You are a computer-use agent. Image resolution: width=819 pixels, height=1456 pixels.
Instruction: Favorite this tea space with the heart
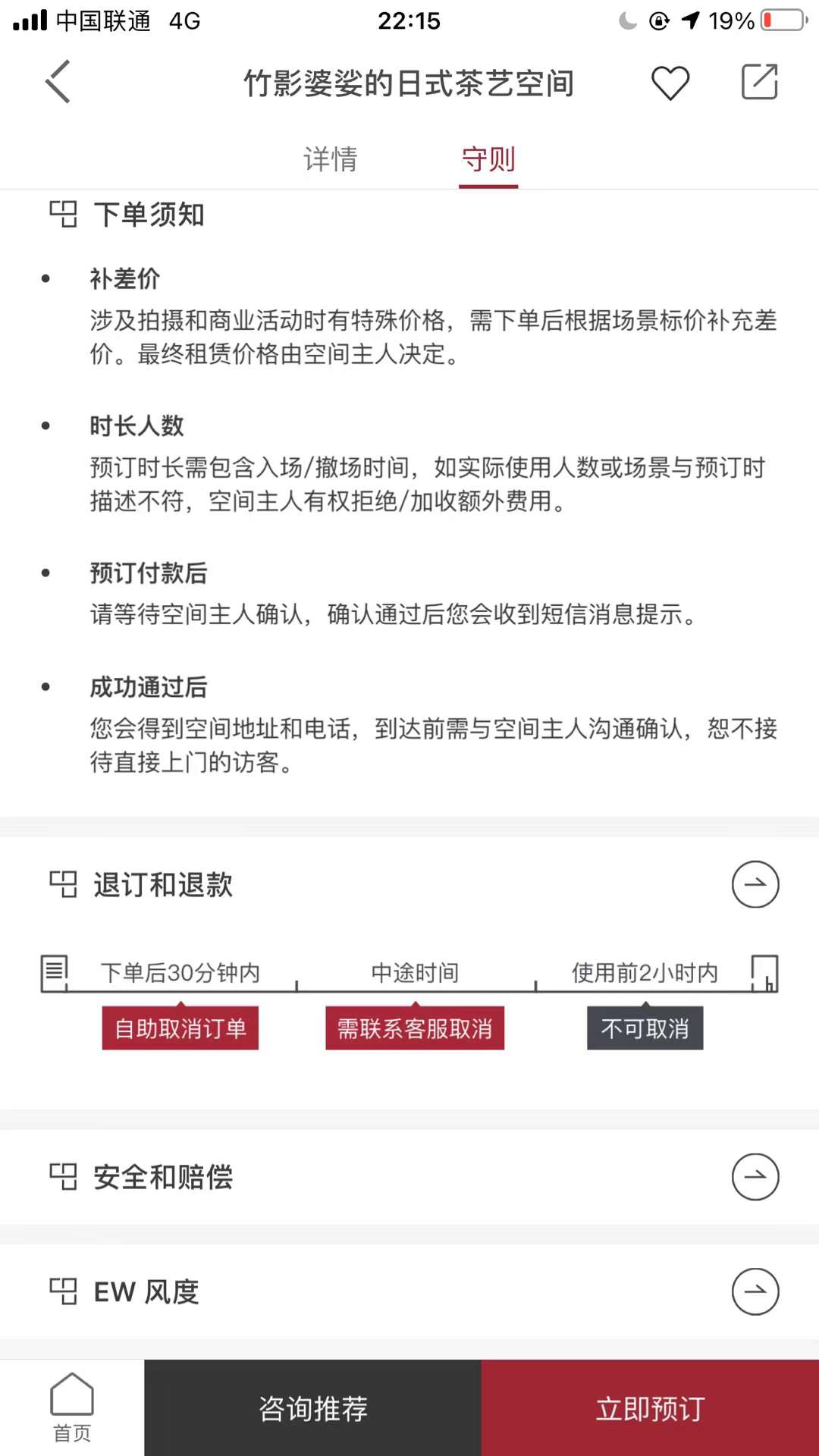coord(670,82)
